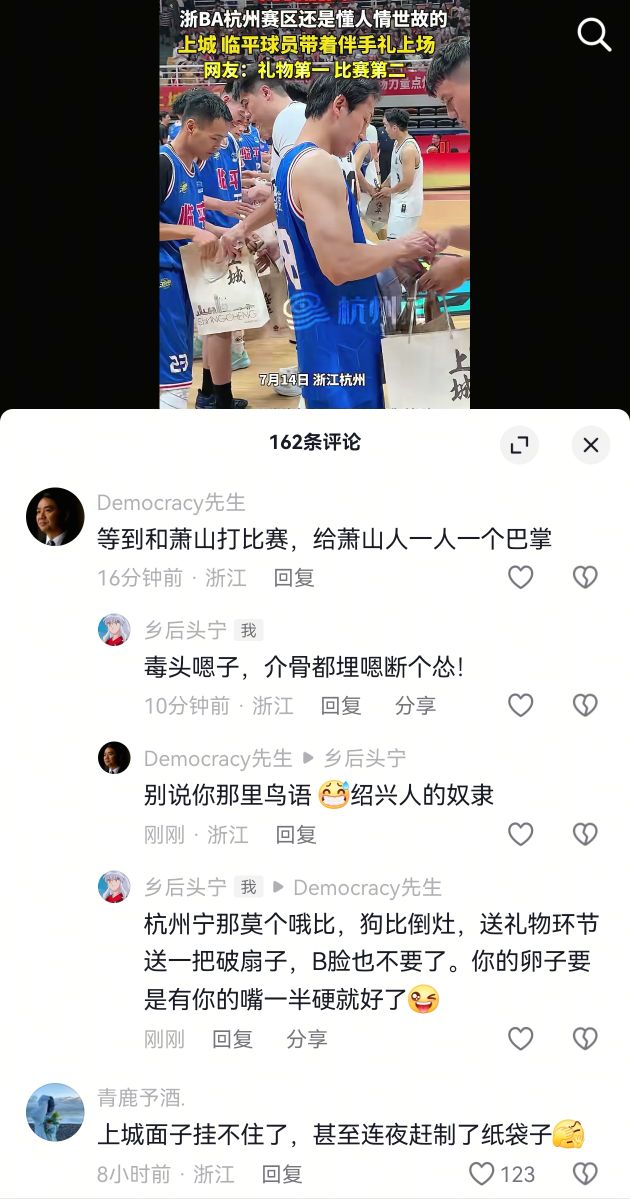Reply to the comment about 破扇子
630x1202 pixels.
[x=232, y=1039]
